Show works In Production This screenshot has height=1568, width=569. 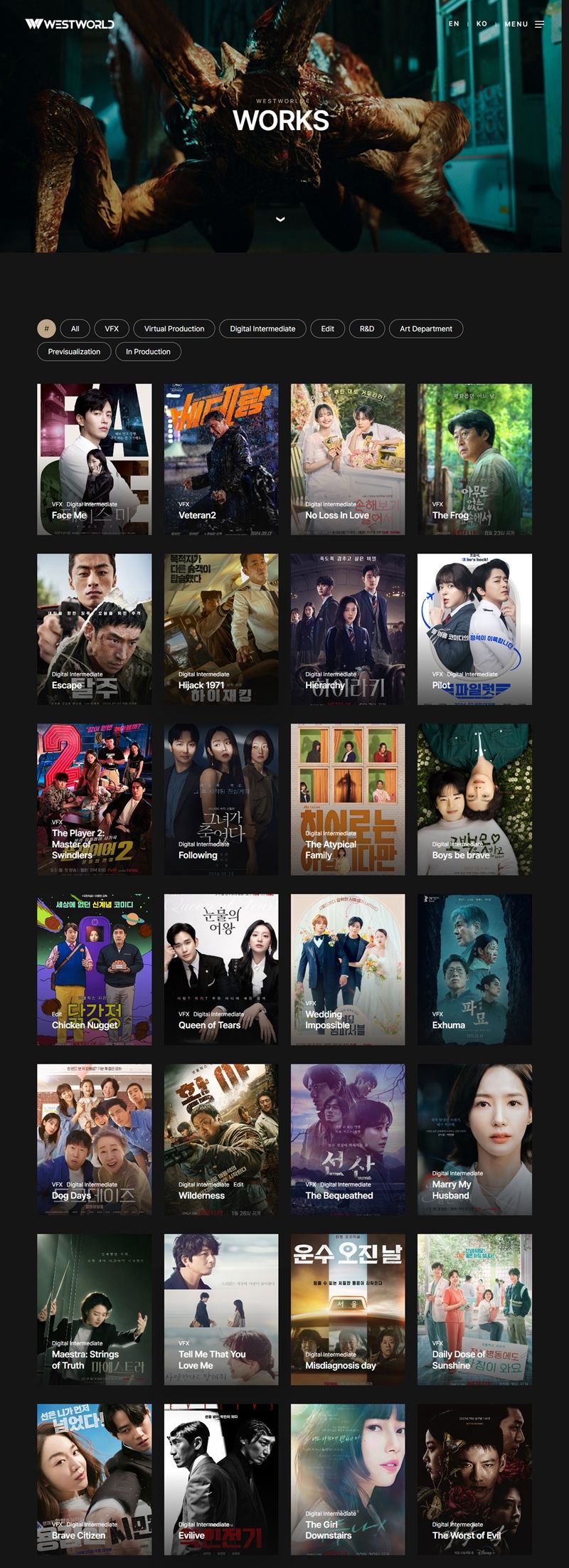point(148,351)
